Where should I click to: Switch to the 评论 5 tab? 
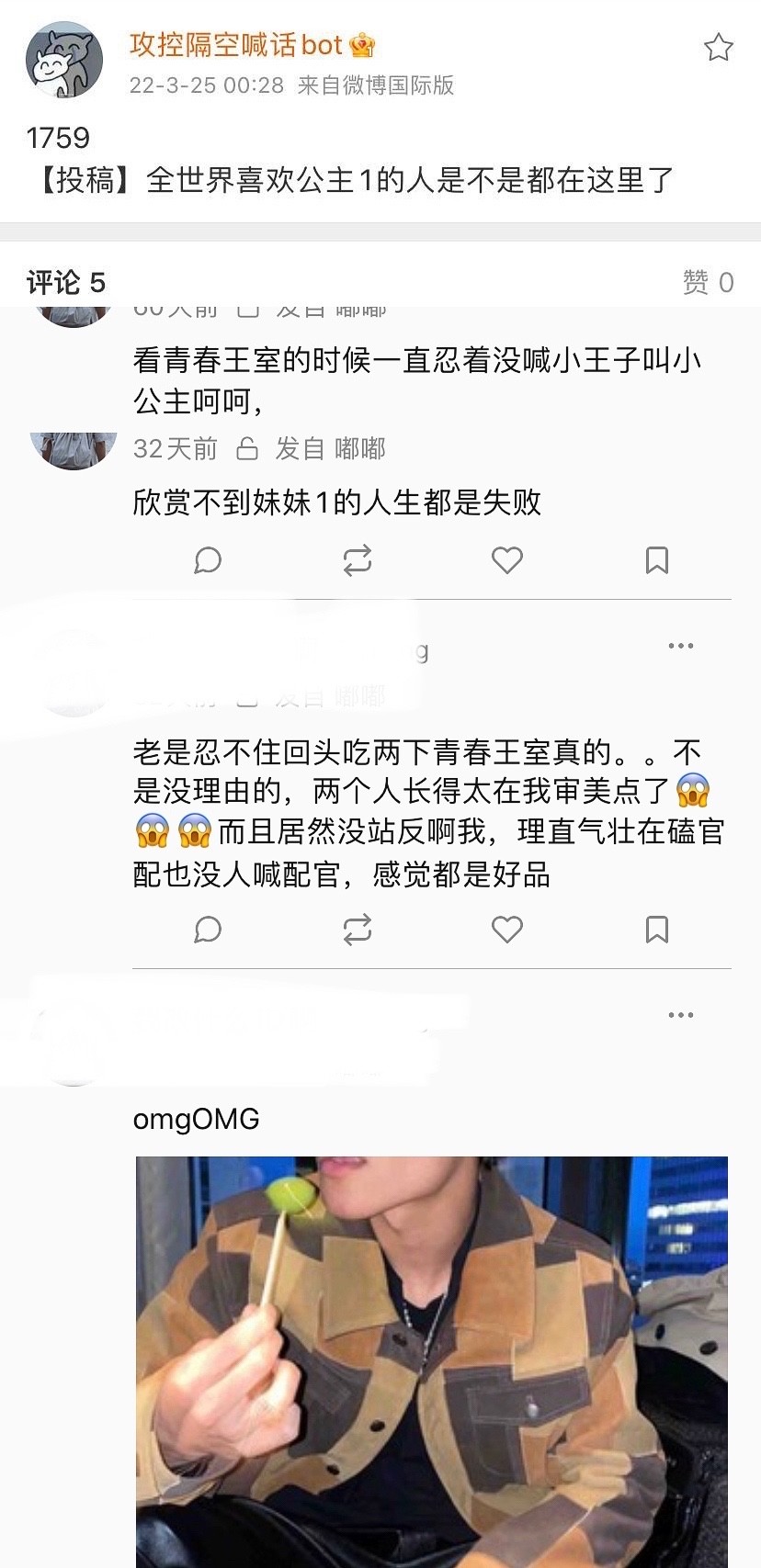(66, 282)
